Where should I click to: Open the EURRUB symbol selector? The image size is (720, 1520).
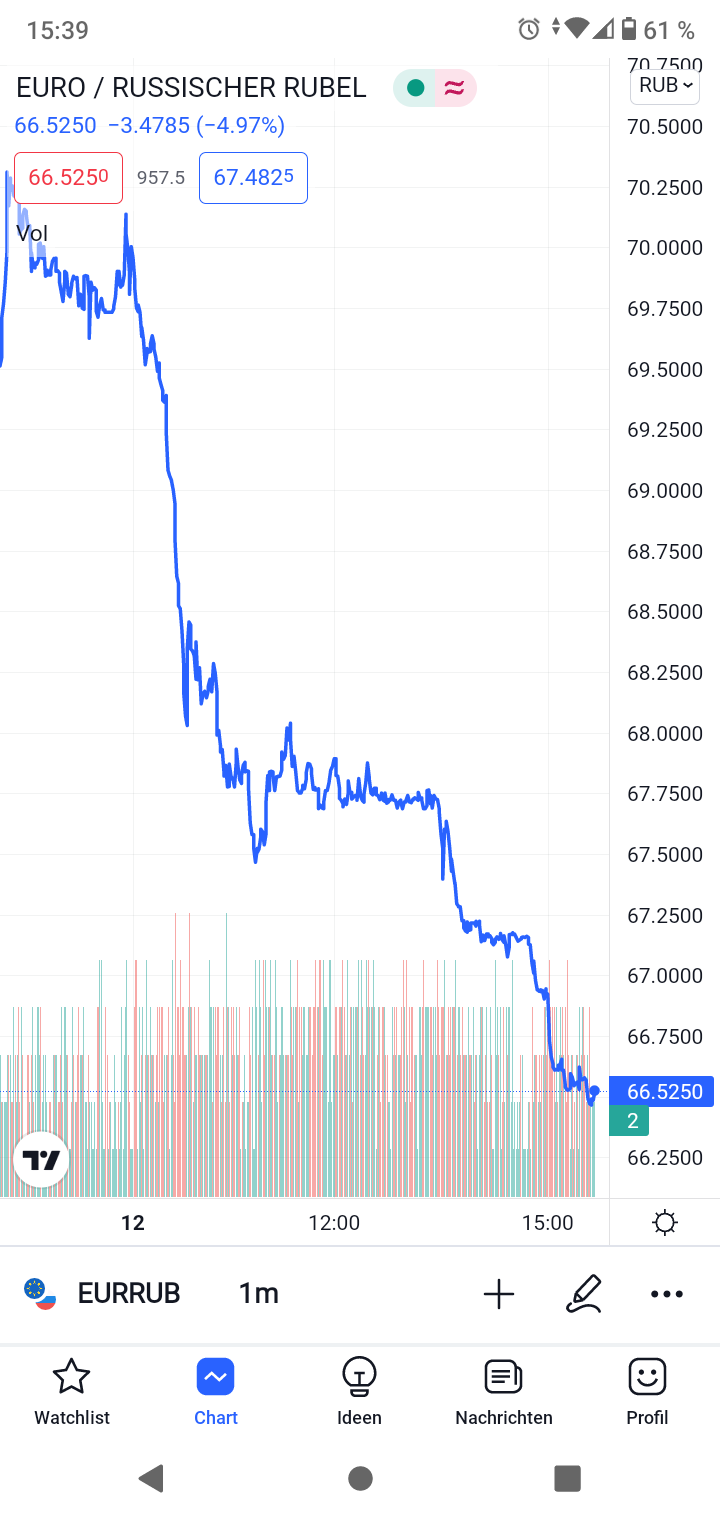pos(128,1293)
